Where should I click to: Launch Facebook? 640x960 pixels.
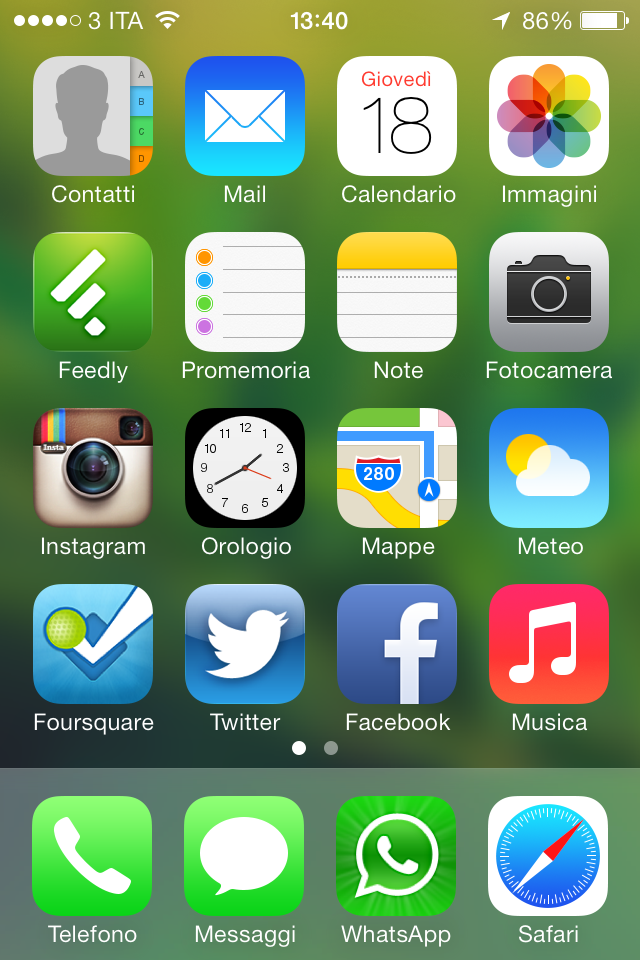[397, 644]
